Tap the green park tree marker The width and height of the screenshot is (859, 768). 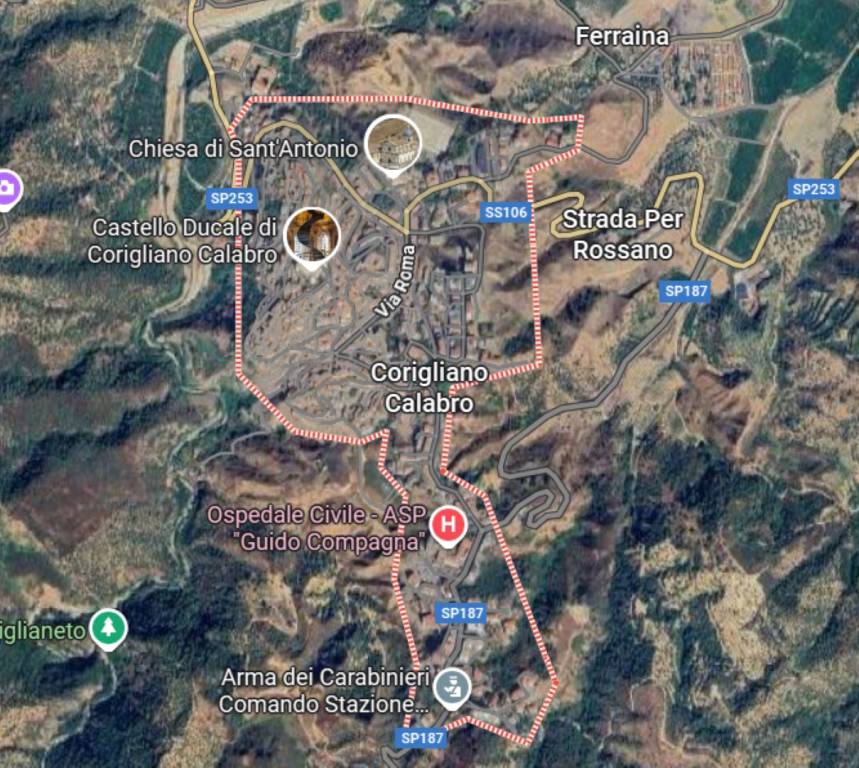click(x=107, y=628)
